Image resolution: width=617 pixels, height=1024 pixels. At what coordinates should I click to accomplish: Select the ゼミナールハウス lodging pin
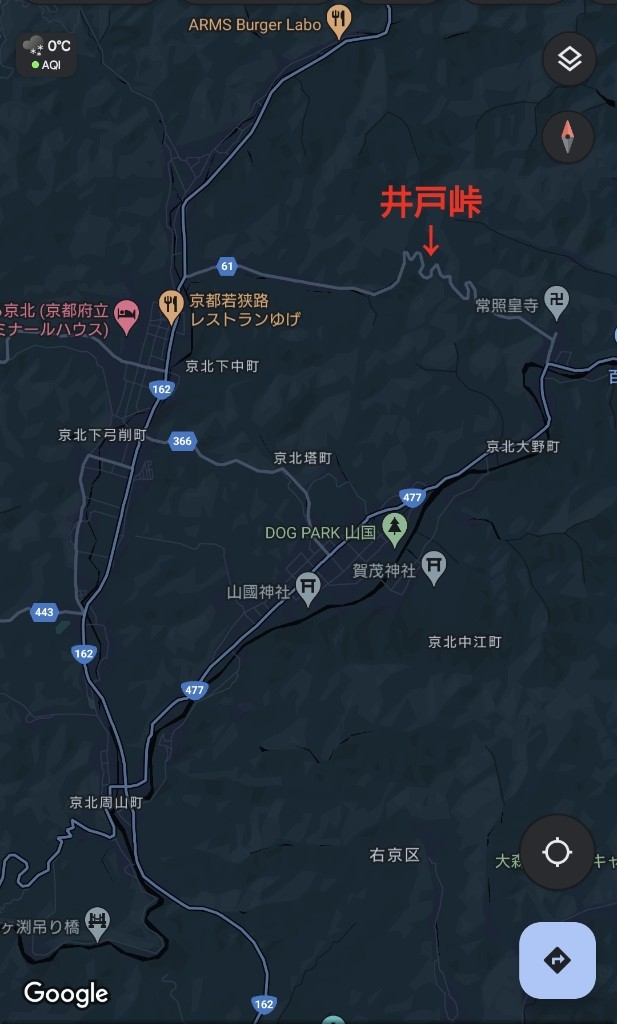(x=127, y=316)
